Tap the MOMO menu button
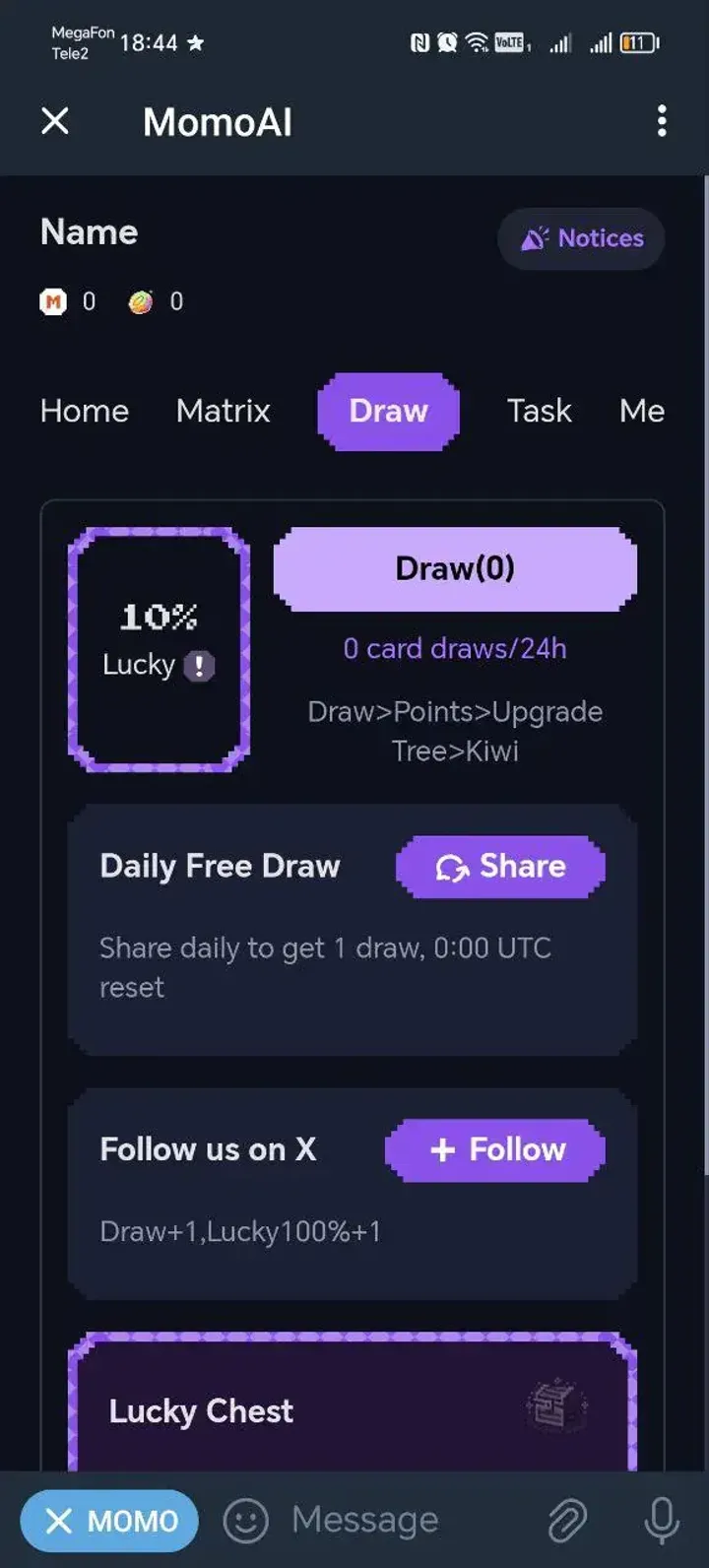Screen dimensions: 709x1568 pyautogui.click(x=109, y=1521)
